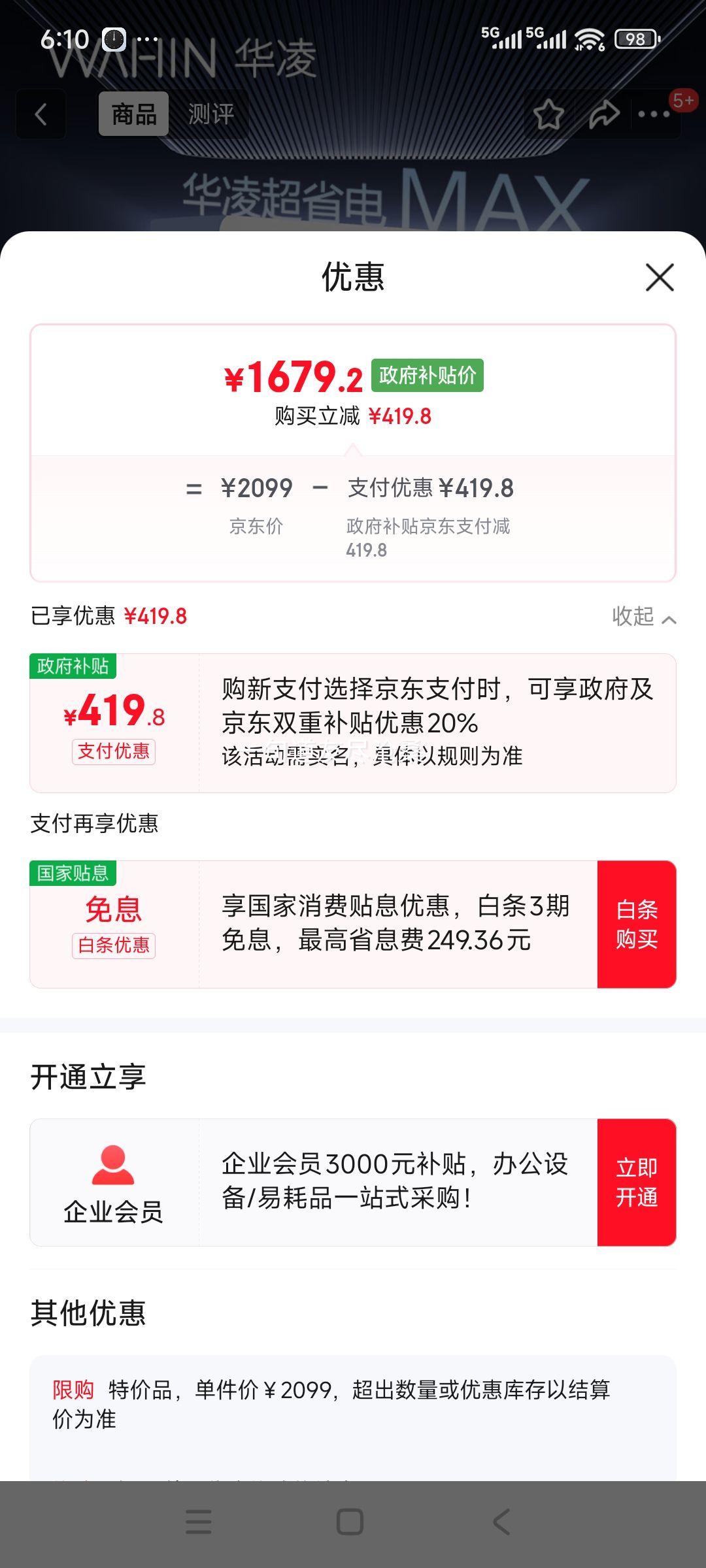Open the system recent apps menu
Screen dimensions: 706x1568
click(x=199, y=1522)
